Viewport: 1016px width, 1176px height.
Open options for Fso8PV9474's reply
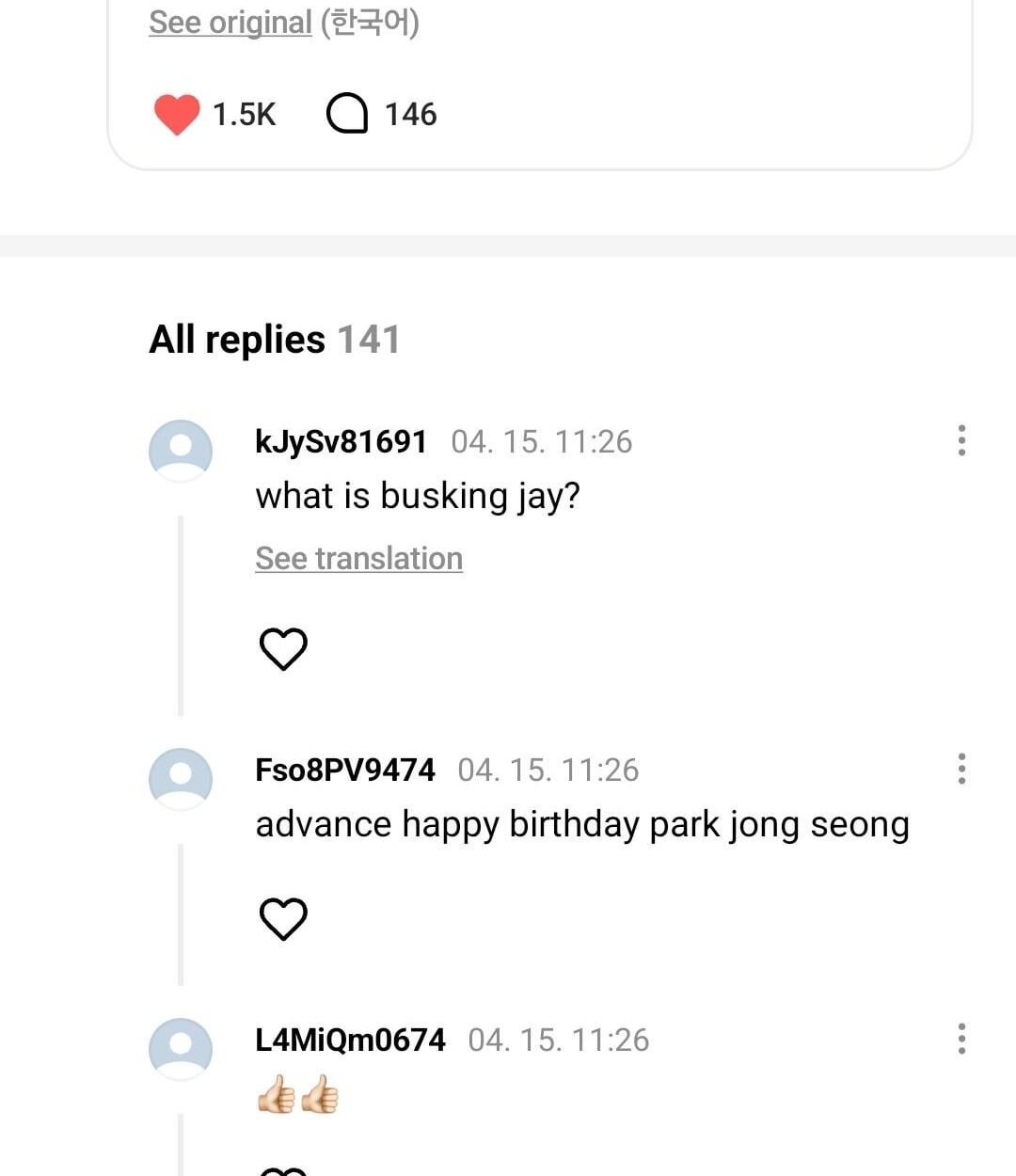coord(961,769)
